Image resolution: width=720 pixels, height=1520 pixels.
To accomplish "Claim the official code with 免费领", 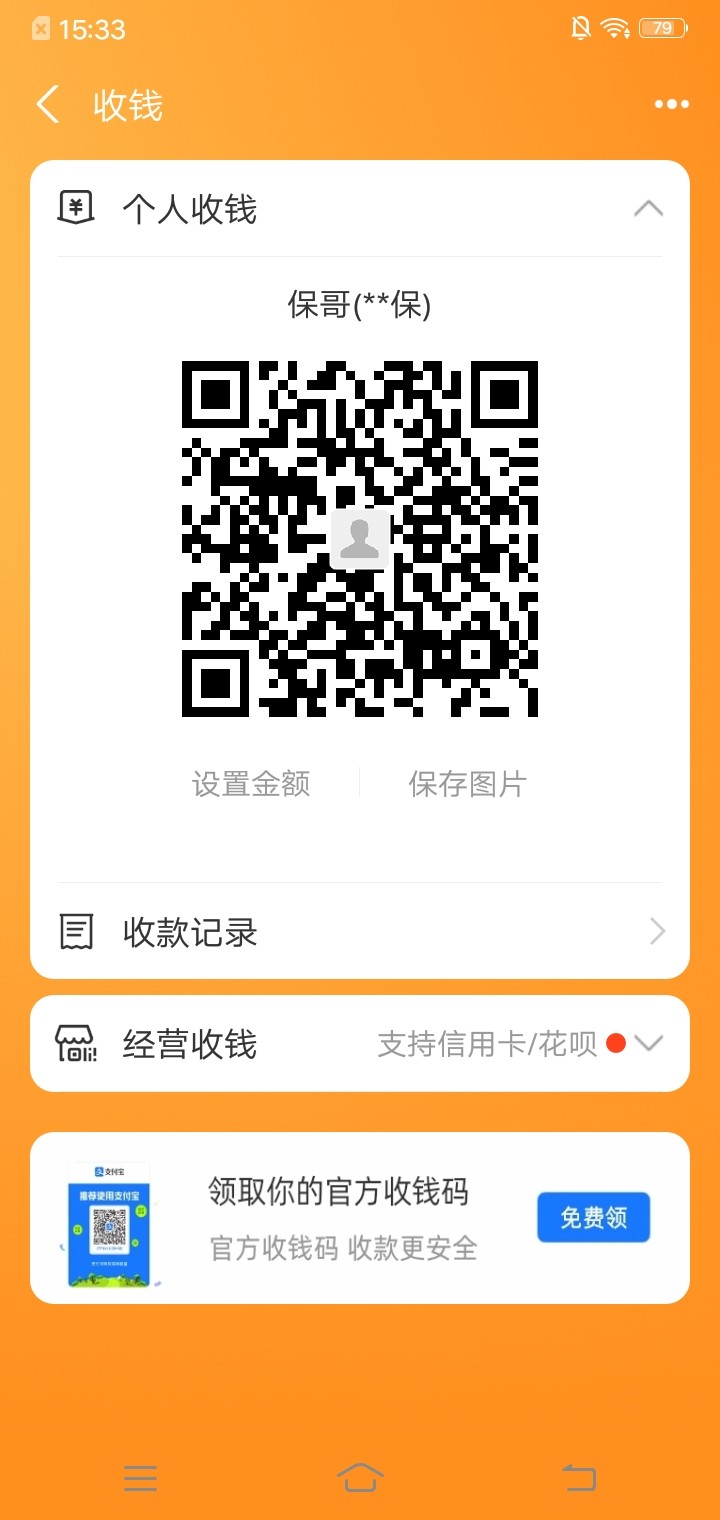I will (593, 1217).
